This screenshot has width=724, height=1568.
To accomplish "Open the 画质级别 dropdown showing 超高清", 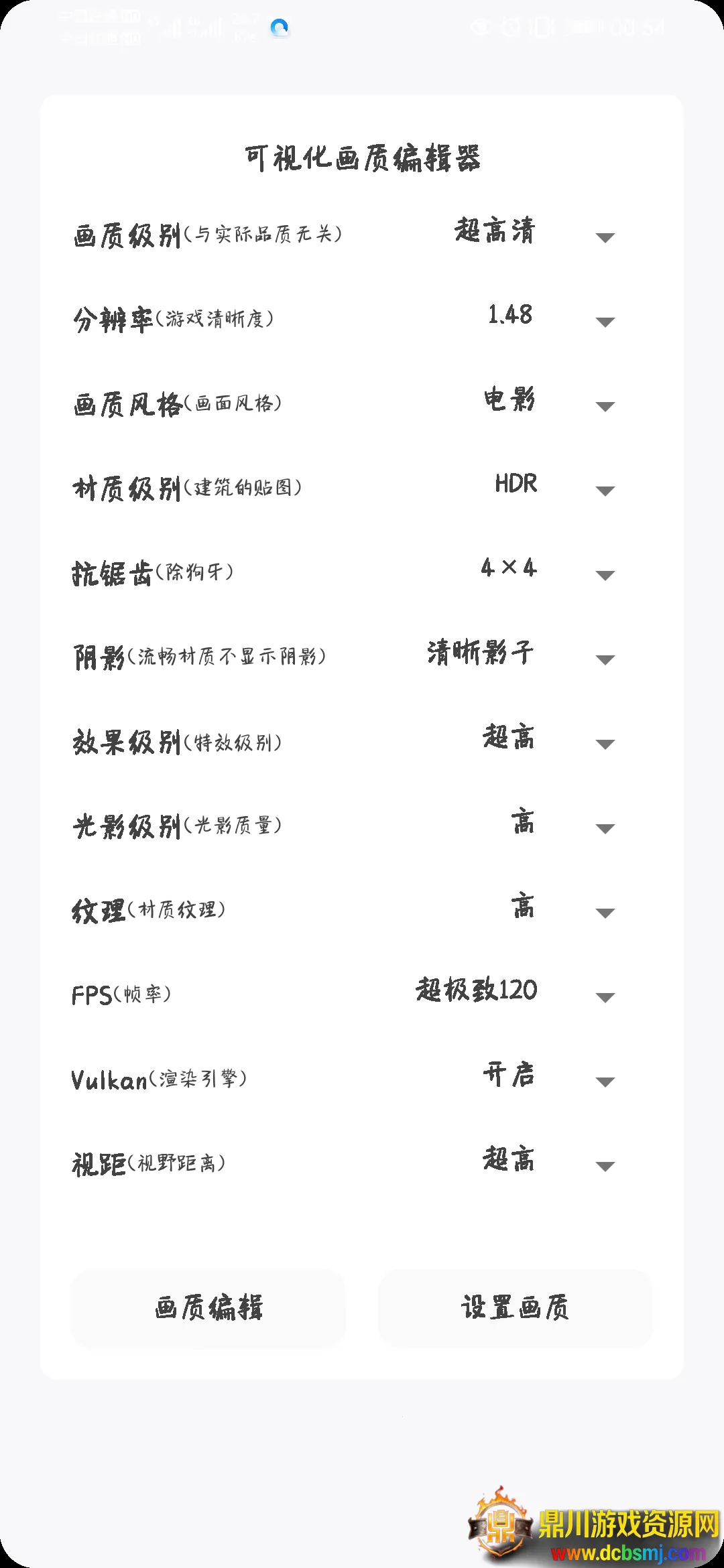I will click(605, 237).
